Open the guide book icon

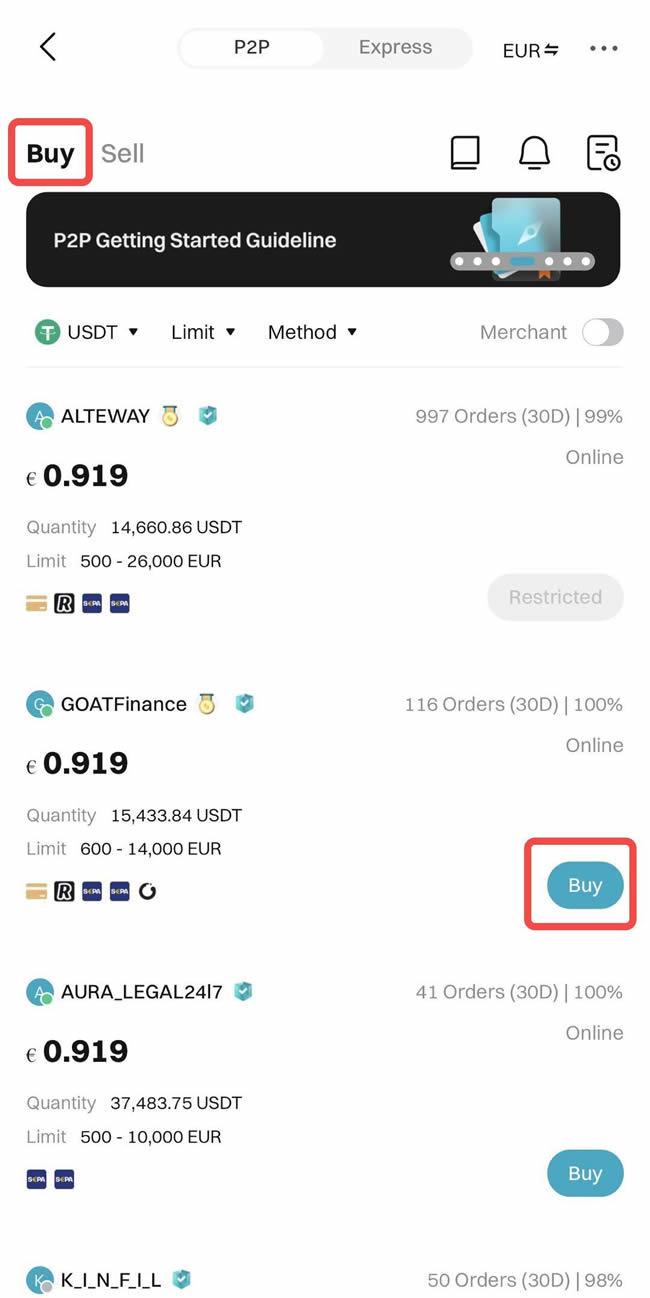465,153
